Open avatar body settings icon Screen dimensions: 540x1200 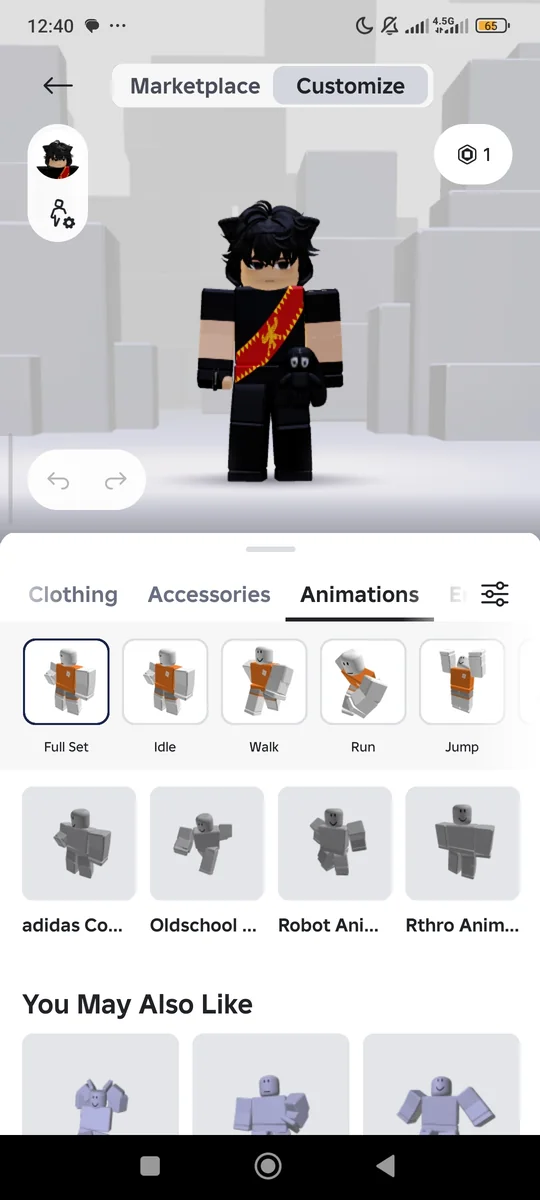[62, 212]
